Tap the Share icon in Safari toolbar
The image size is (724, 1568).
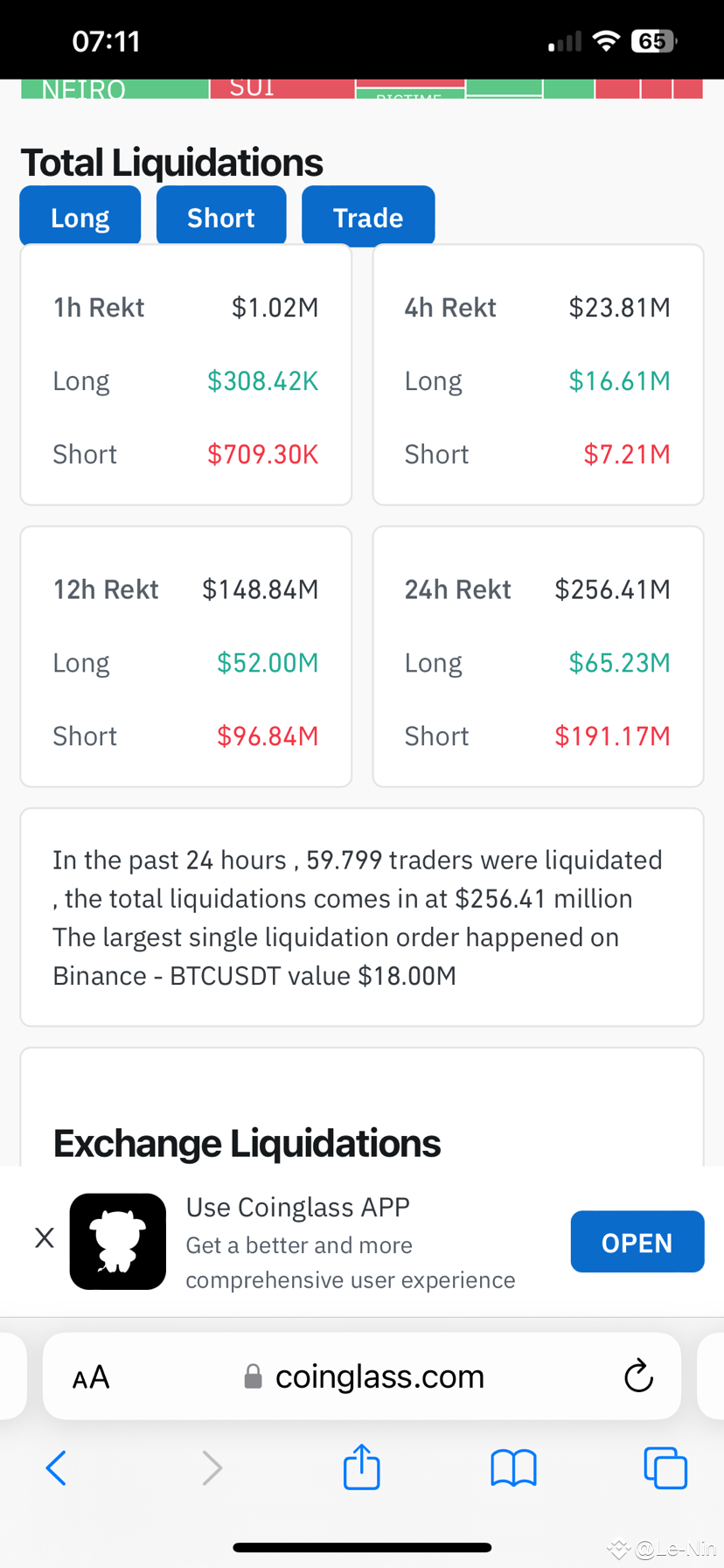tap(361, 1467)
